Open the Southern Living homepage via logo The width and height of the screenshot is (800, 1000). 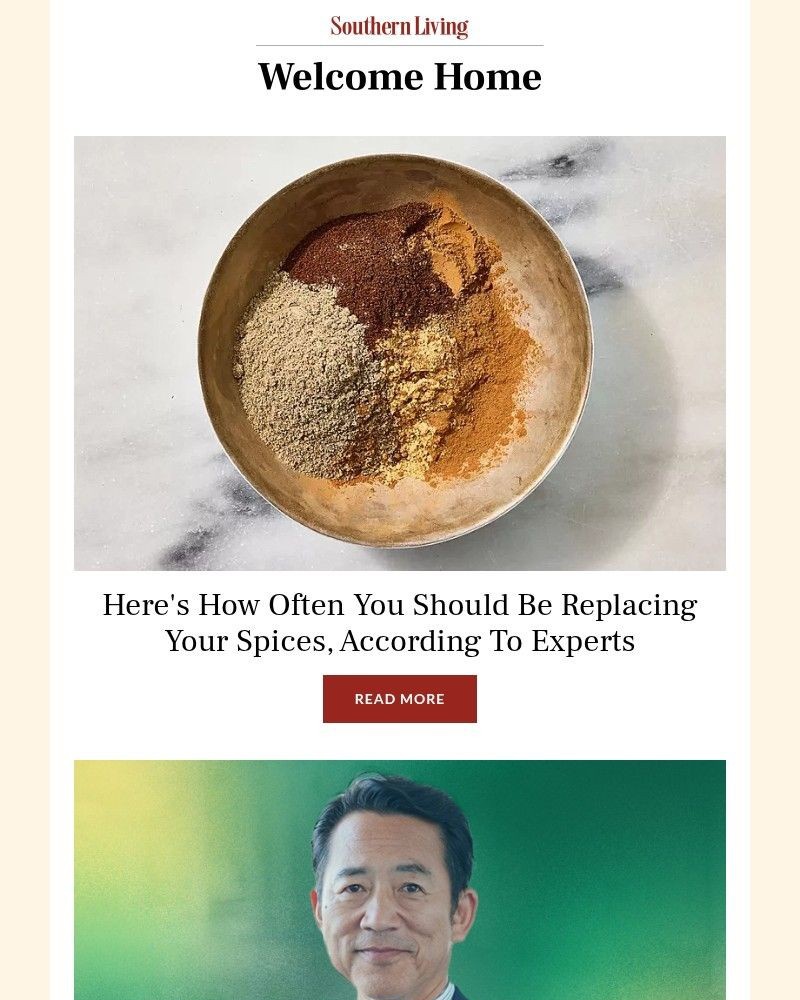[398, 26]
